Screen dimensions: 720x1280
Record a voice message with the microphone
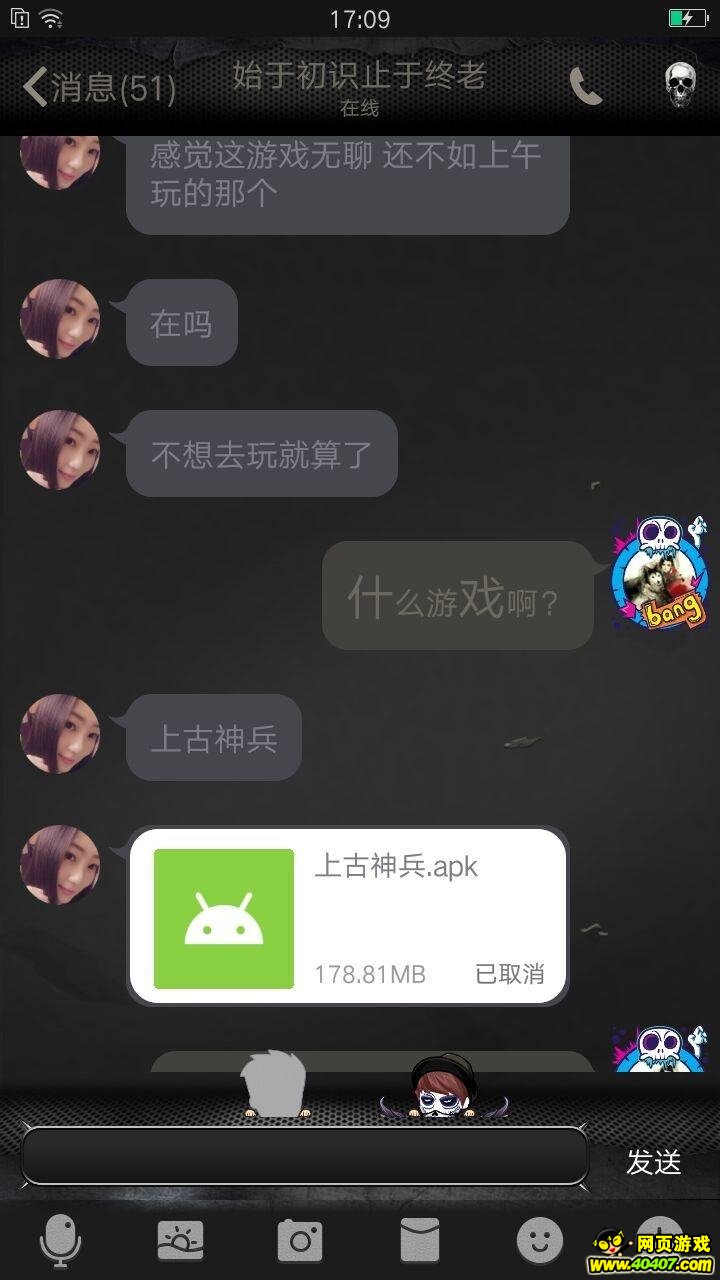60,1242
